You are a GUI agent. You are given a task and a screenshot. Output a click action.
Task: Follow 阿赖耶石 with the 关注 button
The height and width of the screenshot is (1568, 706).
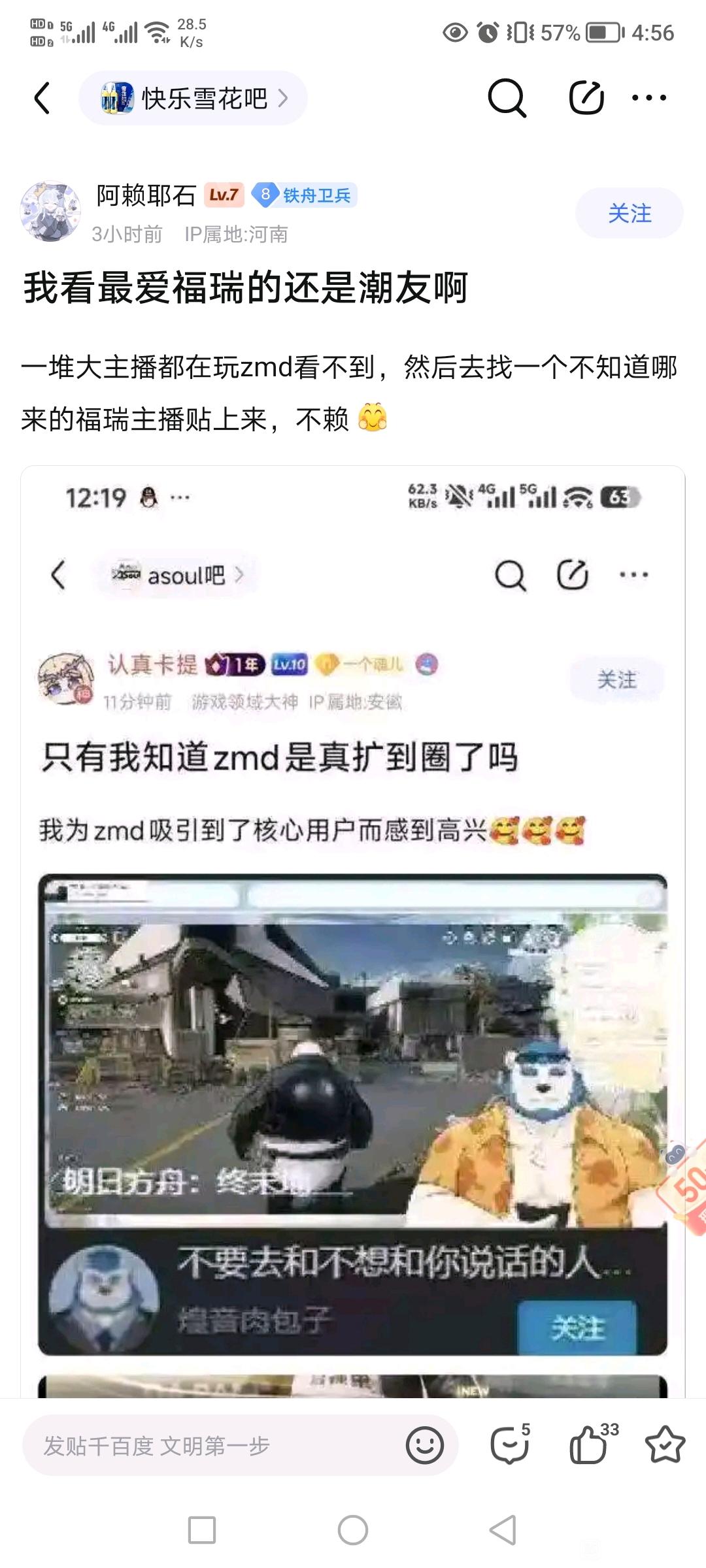630,213
